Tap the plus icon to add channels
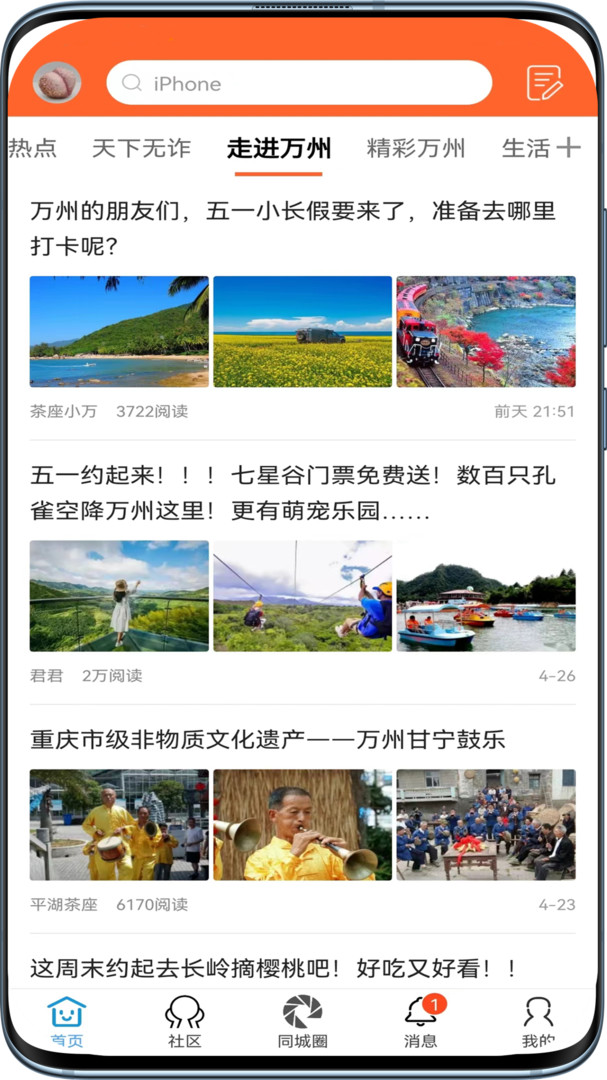This screenshot has width=607, height=1080. click(x=568, y=148)
